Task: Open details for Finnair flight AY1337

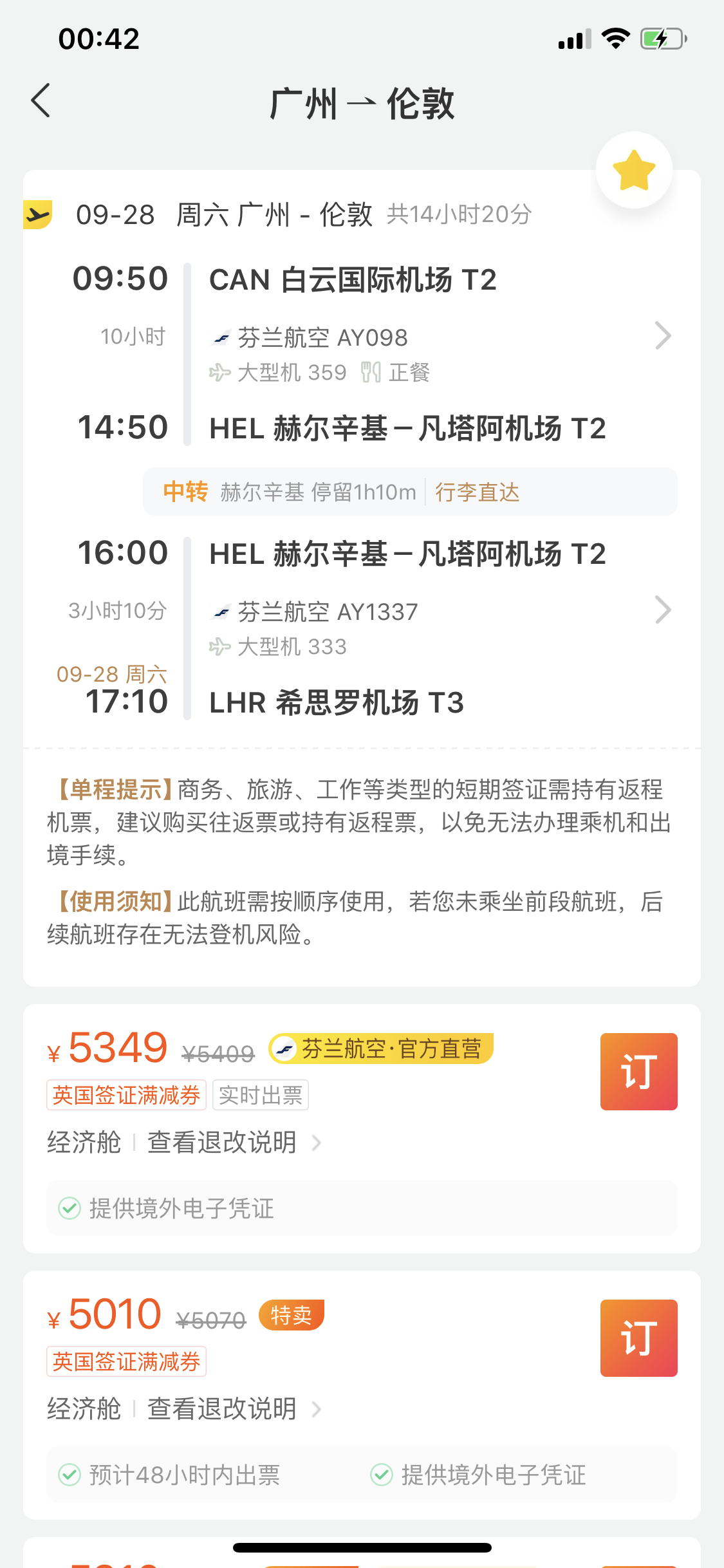Action: click(662, 610)
